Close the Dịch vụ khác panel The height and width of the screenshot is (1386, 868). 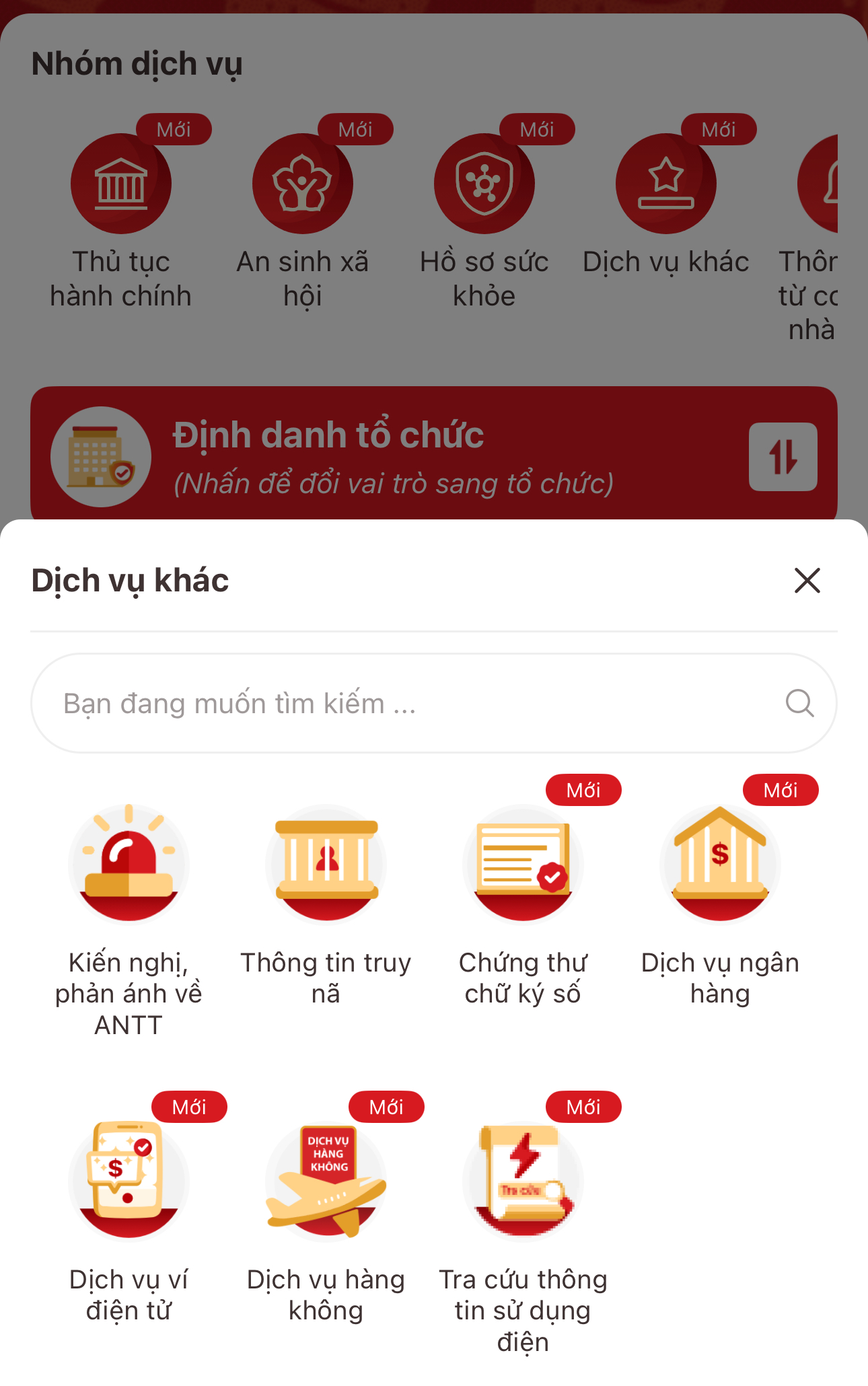tap(807, 580)
